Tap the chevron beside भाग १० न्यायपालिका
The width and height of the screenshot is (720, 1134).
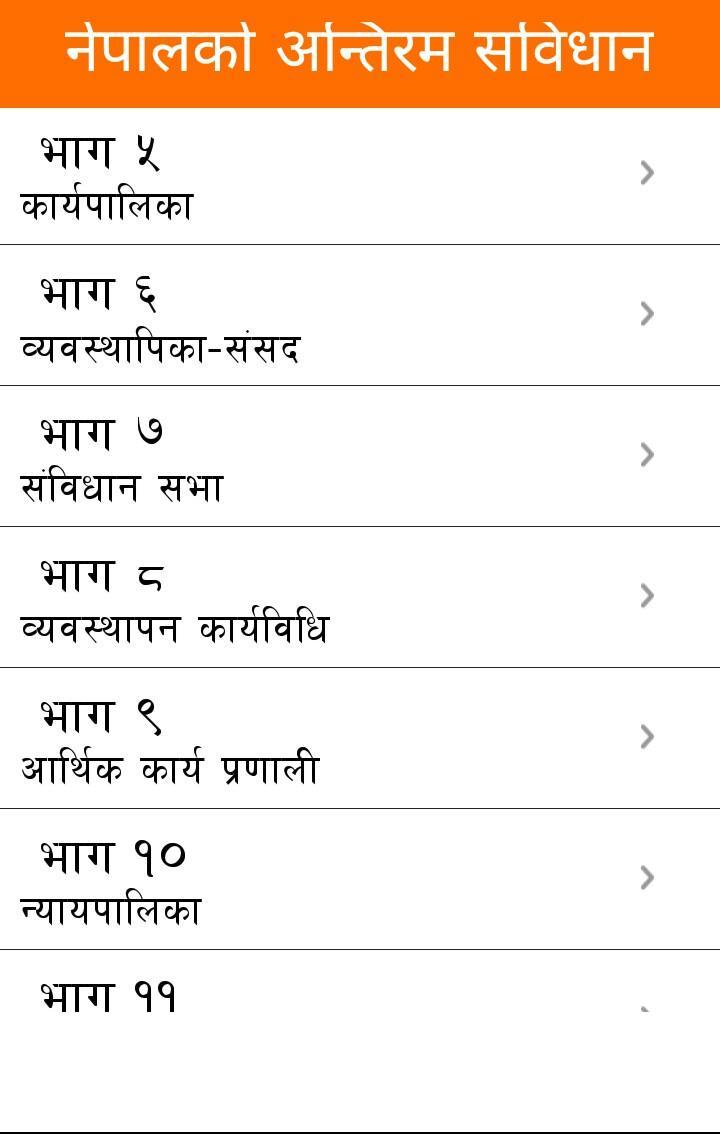[647, 878]
